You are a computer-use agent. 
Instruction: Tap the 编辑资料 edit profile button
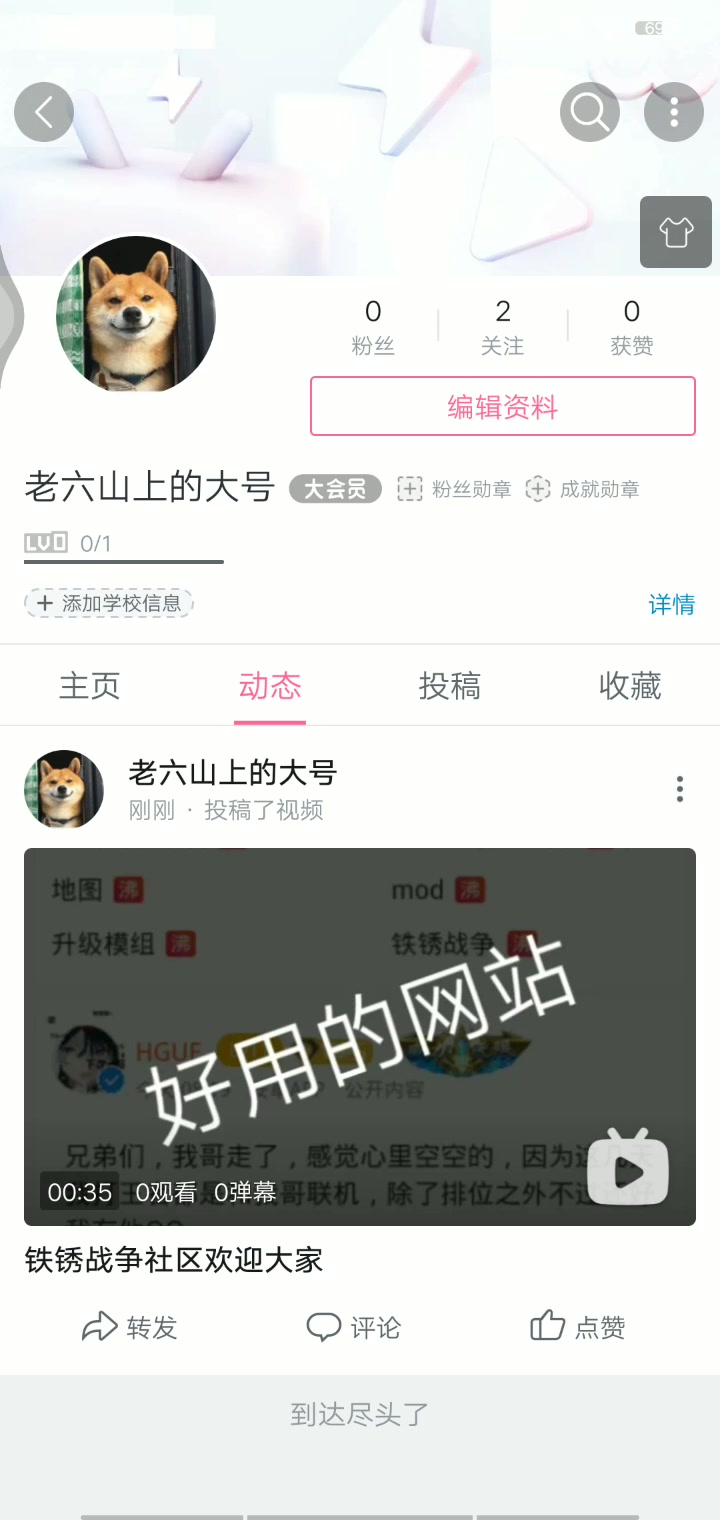click(502, 406)
